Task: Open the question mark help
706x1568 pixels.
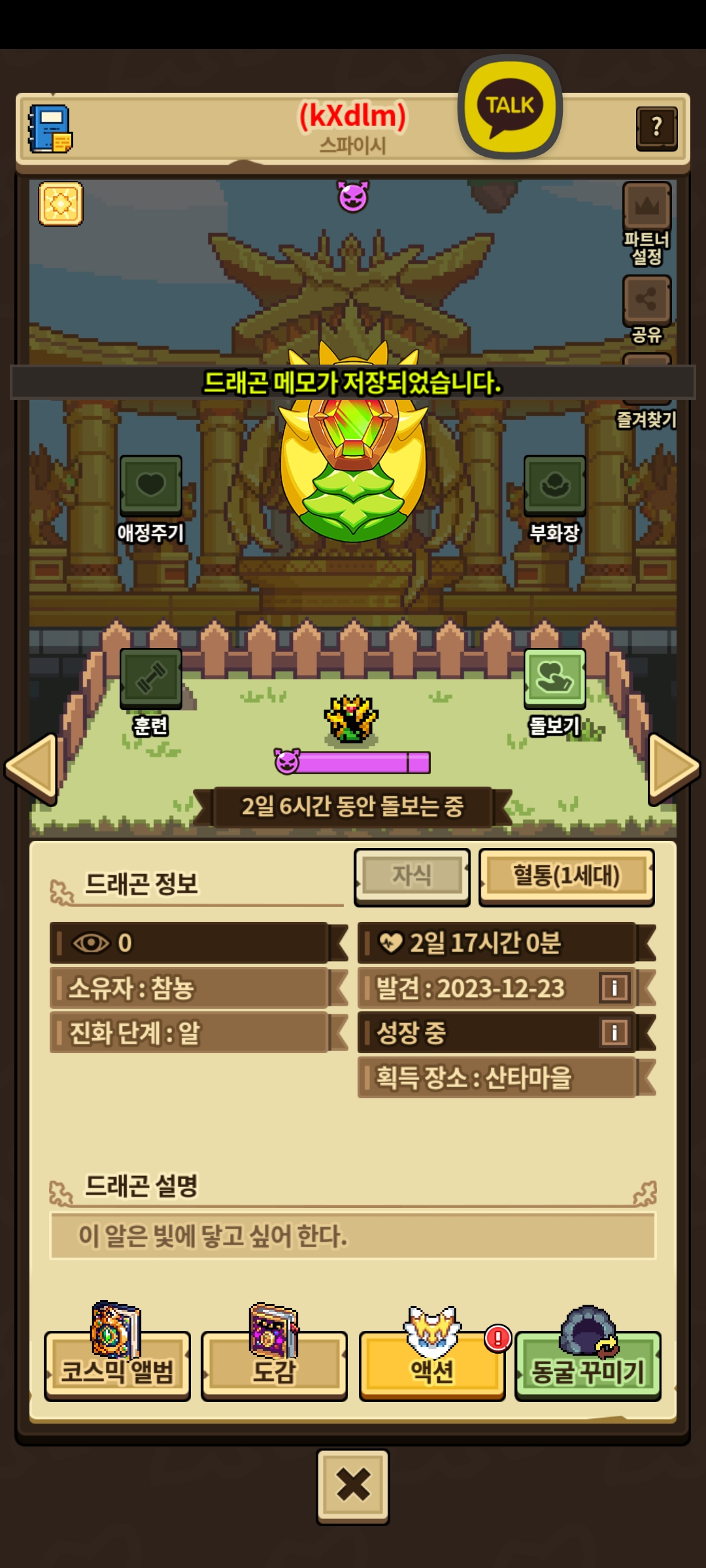Action: pos(656,127)
